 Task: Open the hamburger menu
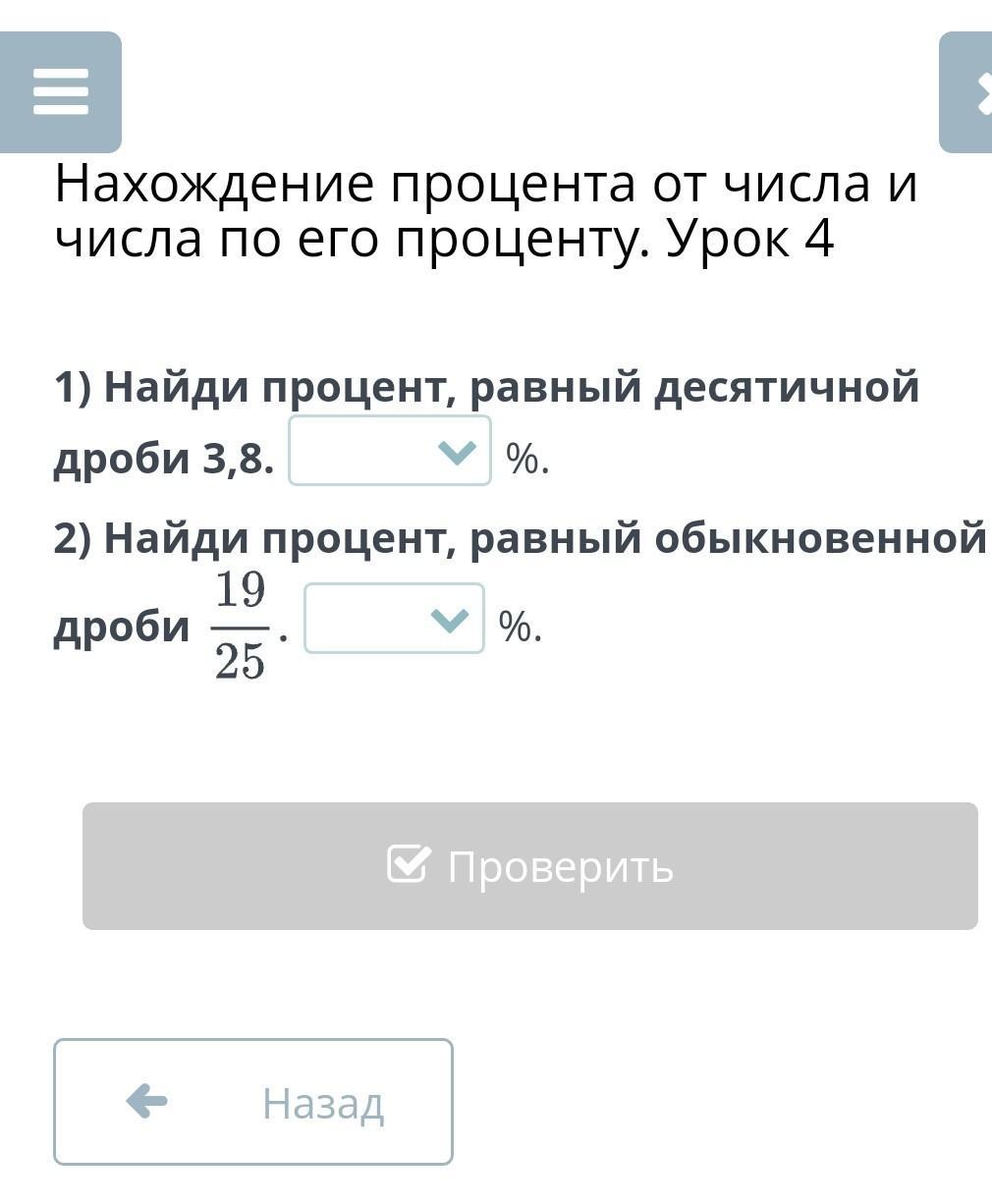click(61, 92)
